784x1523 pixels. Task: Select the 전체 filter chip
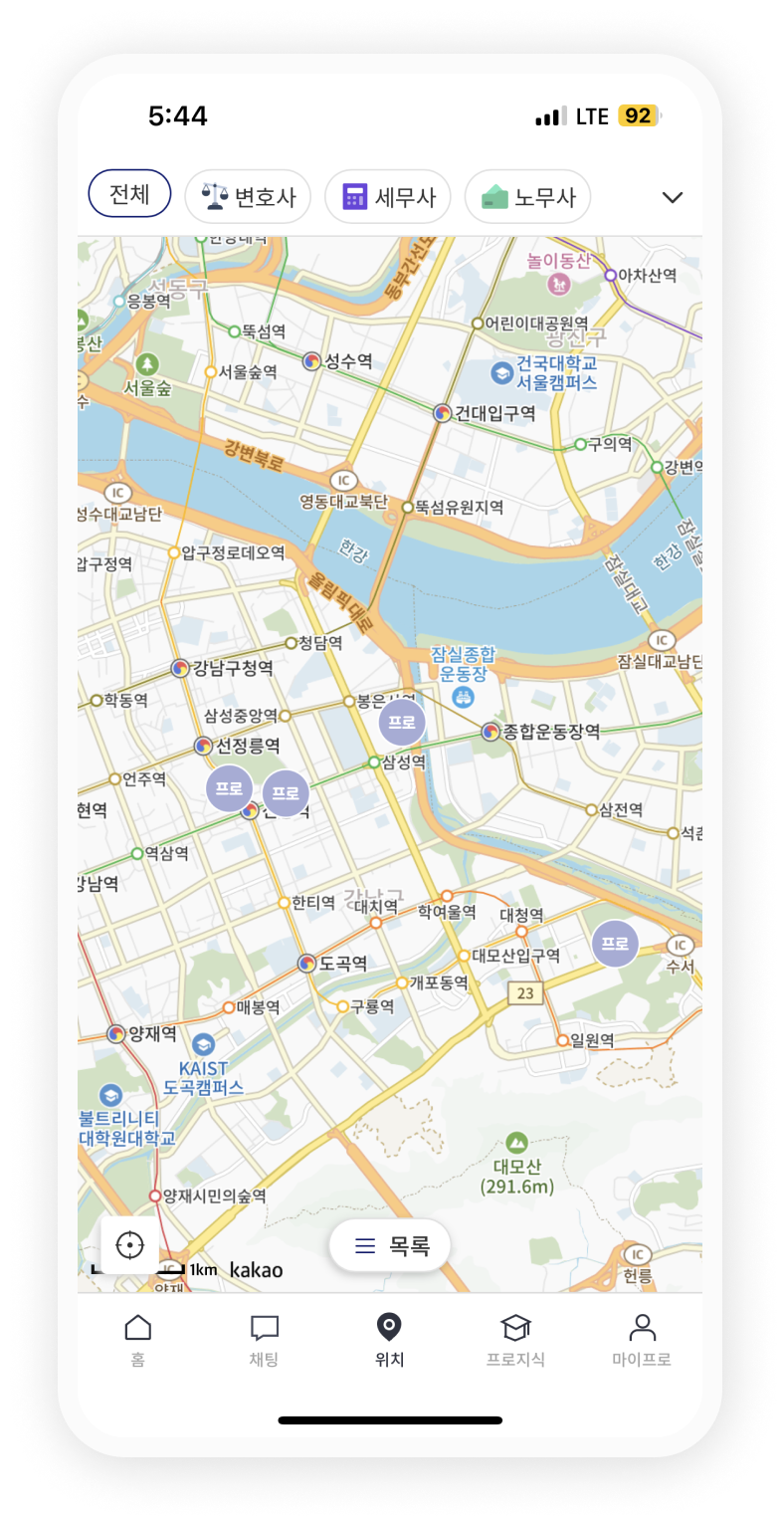(x=129, y=194)
